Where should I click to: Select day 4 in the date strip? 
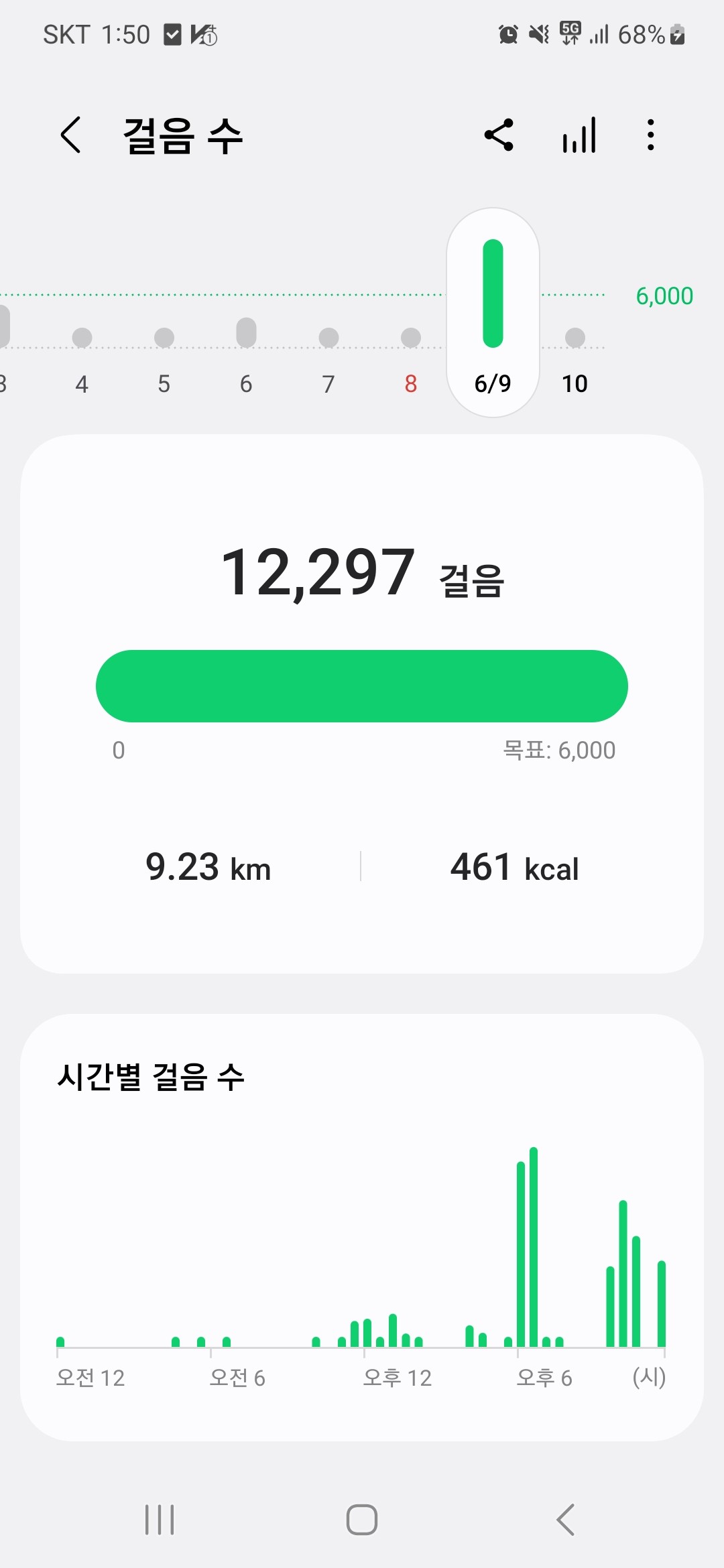click(82, 358)
